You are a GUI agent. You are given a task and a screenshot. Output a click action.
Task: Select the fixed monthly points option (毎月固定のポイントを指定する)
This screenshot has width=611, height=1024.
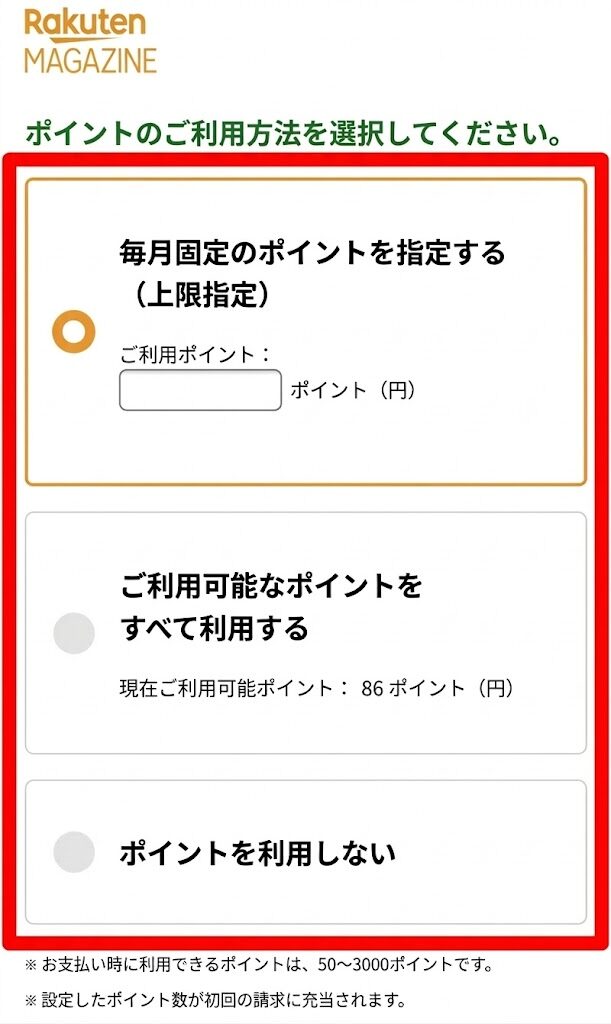pyautogui.click(x=74, y=332)
